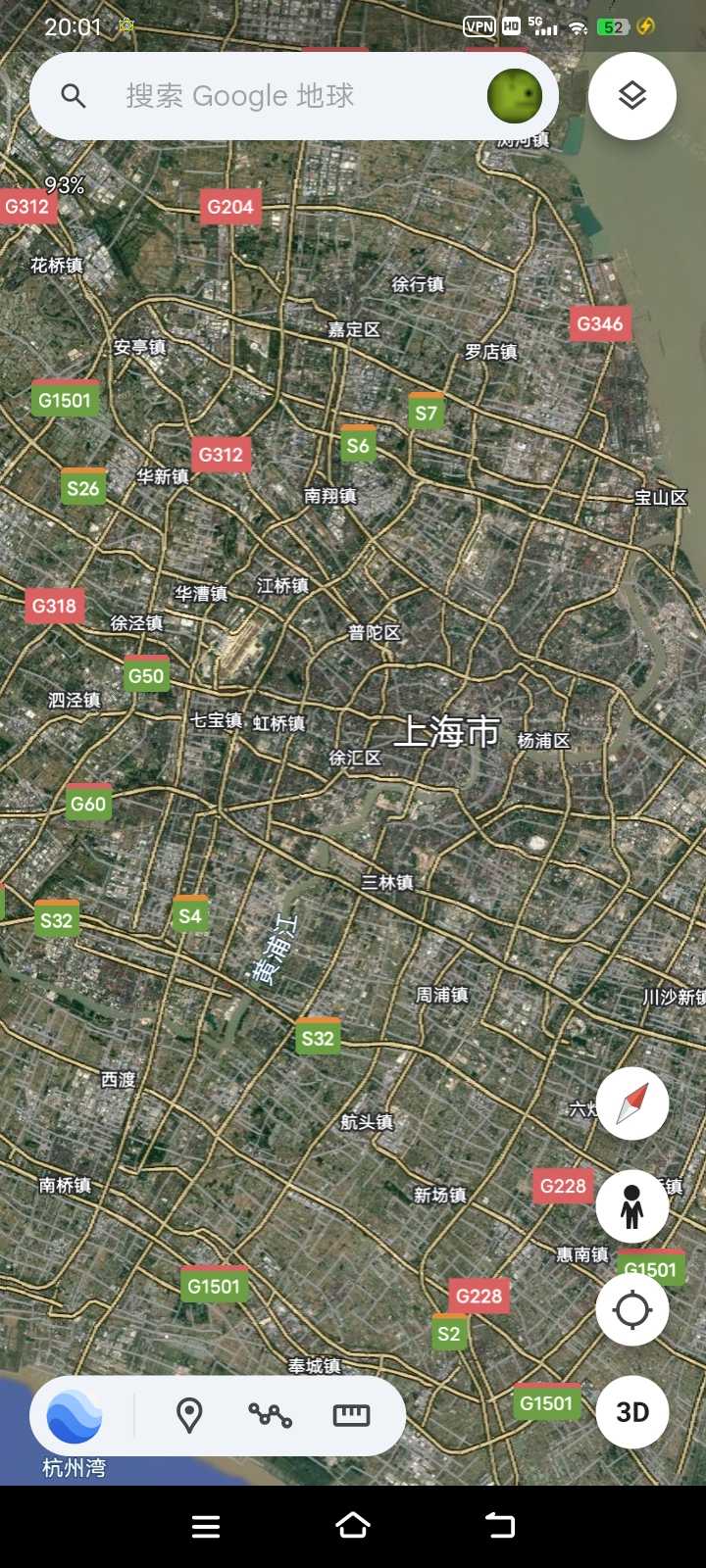
Task: Open the account profile avatar
Action: (x=514, y=96)
